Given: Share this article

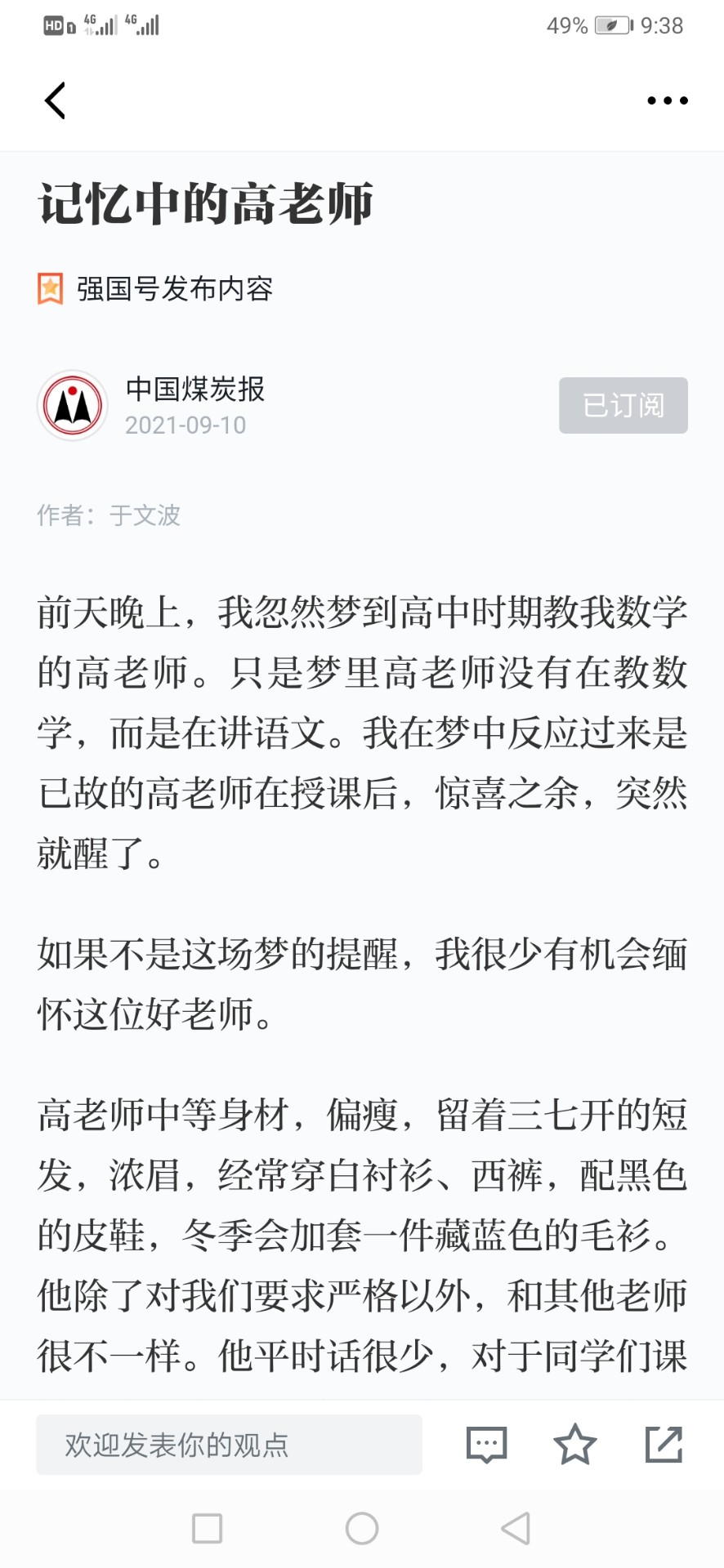Looking at the screenshot, I should click(664, 1444).
